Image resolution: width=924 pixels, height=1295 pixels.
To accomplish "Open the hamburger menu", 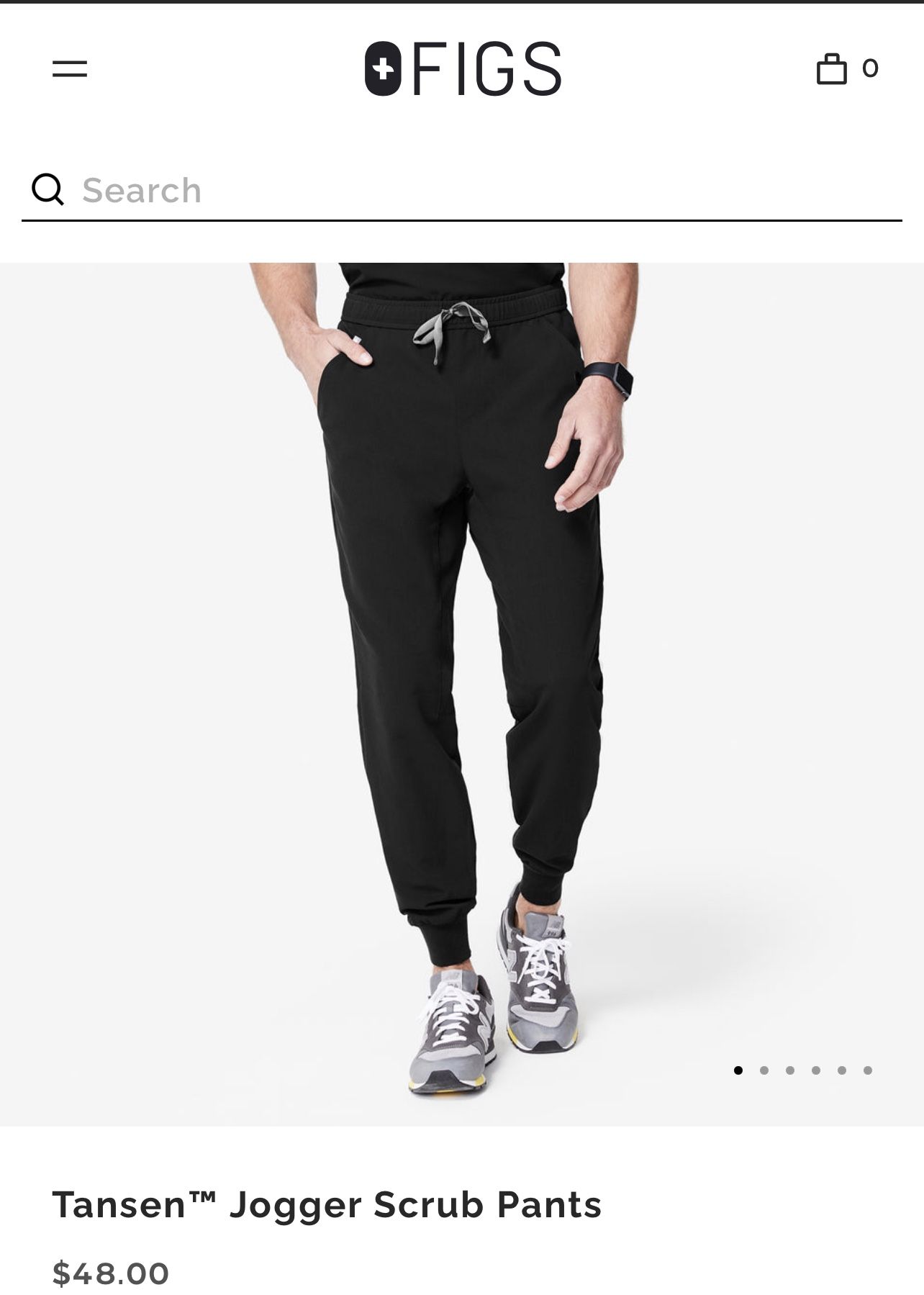I will (70, 69).
